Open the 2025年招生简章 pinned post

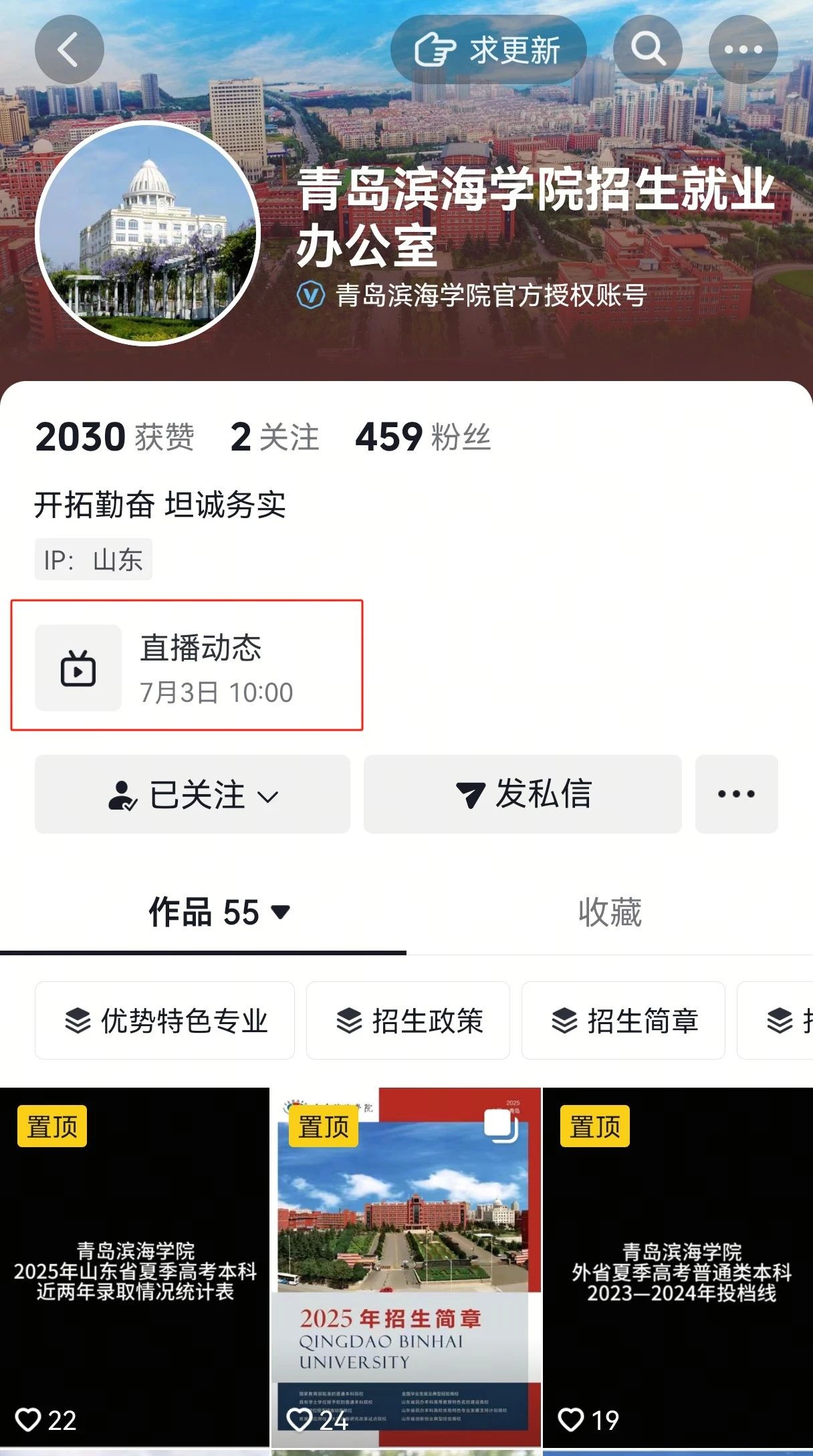pos(406,1270)
